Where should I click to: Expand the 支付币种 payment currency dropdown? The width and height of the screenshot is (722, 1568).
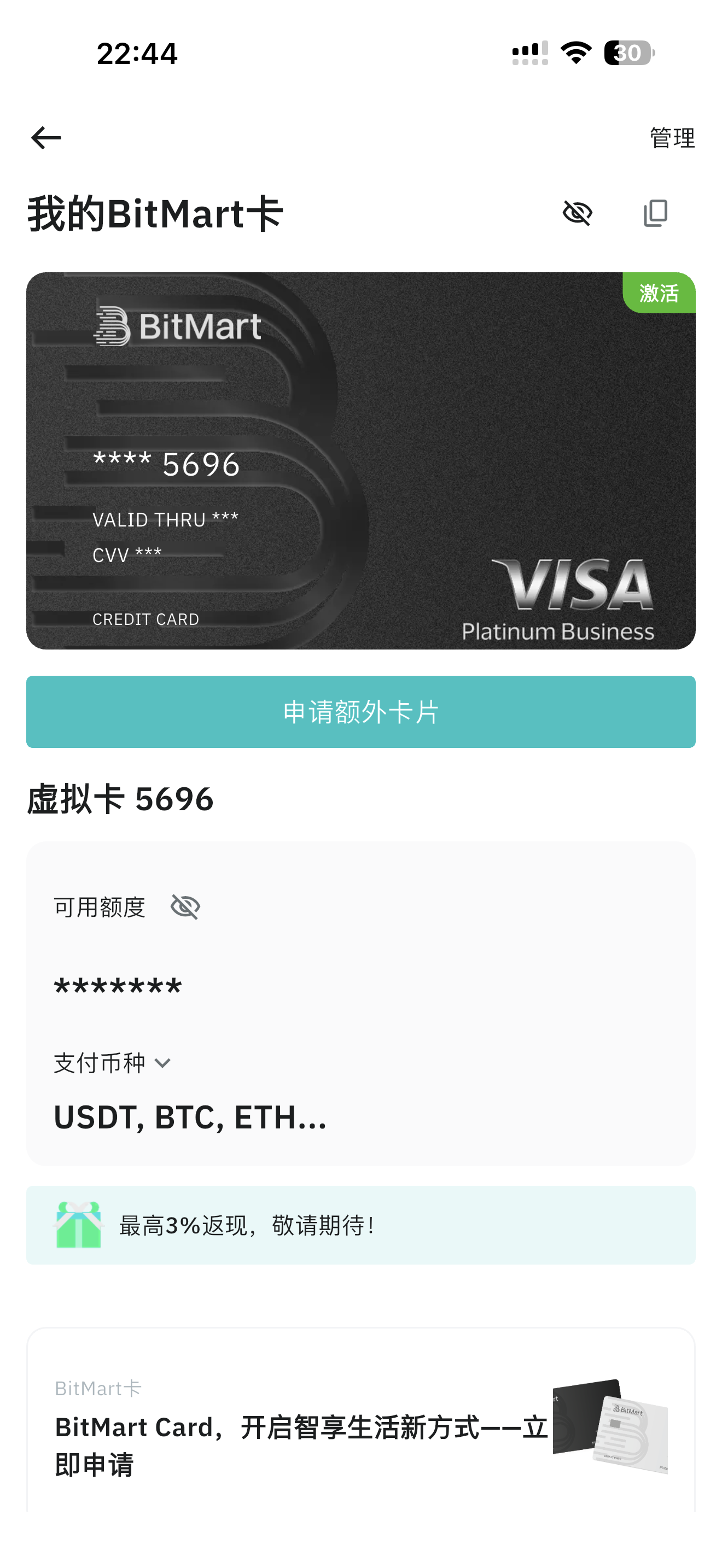coord(162,1063)
